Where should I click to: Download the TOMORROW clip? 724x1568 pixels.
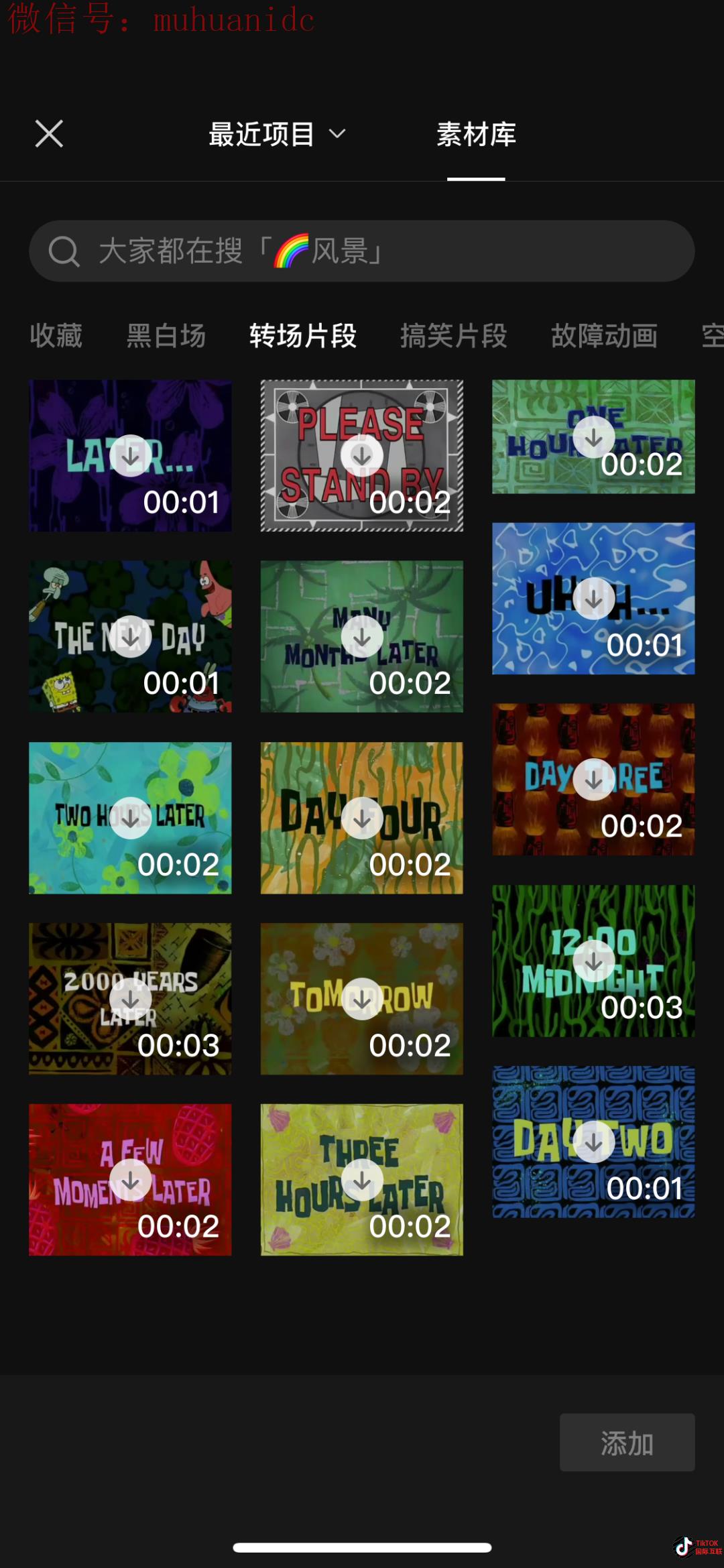362,999
